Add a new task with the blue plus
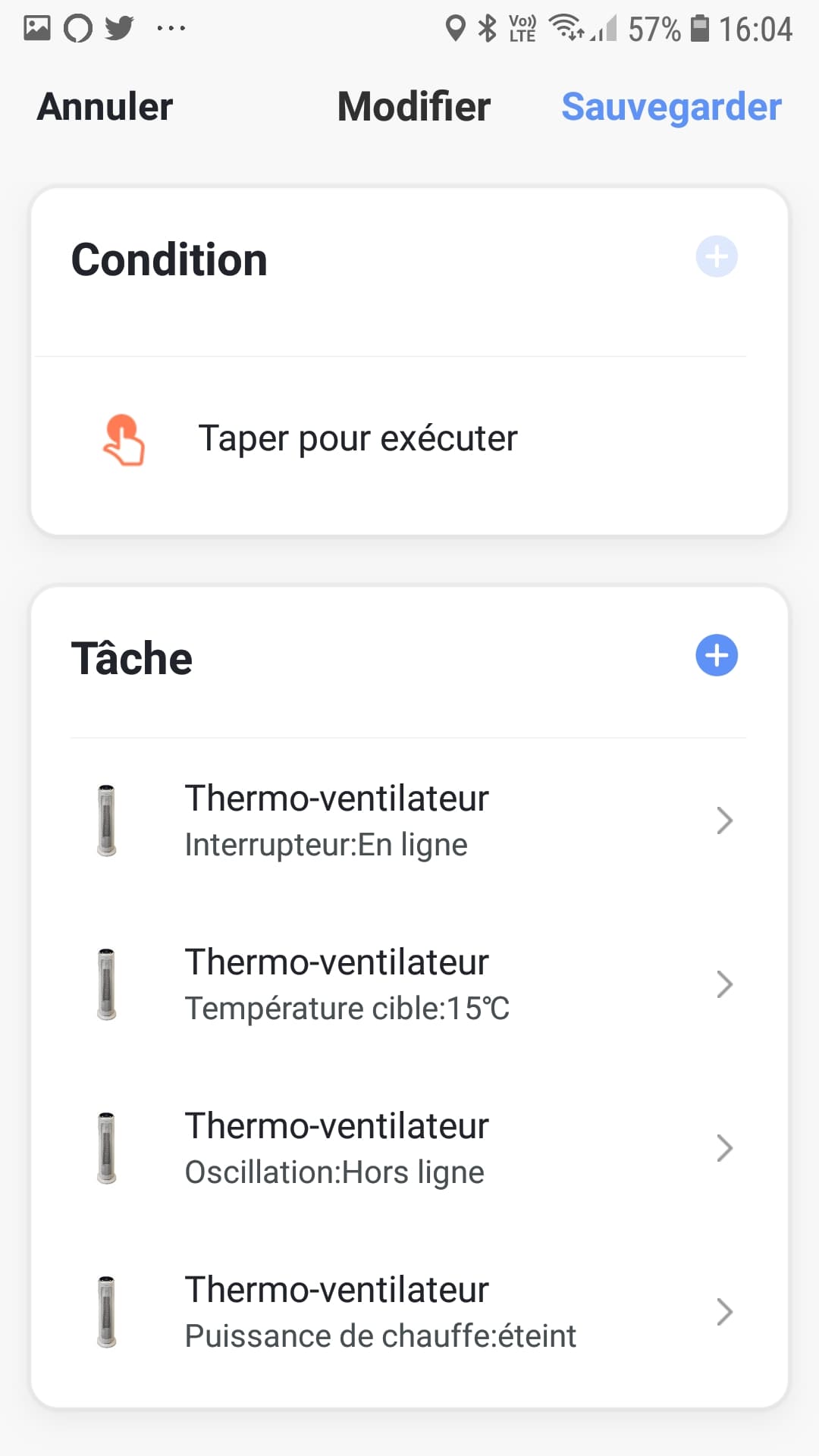 point(717,655)
